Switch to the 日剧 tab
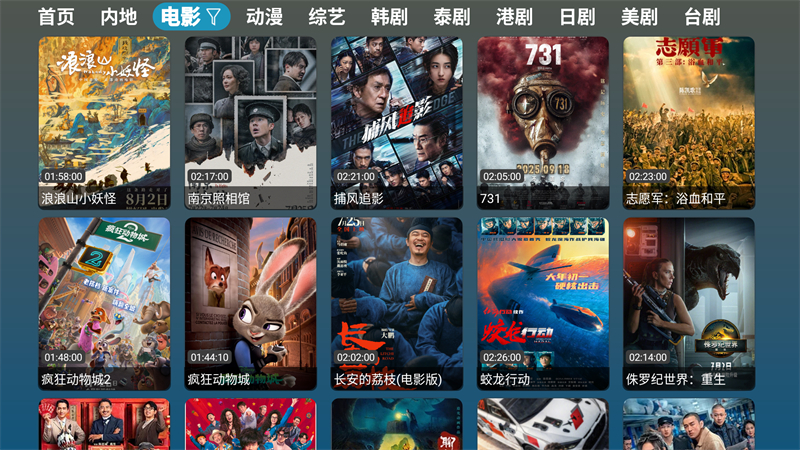This screenshot has height=450, width=800. (x=577, y=17)
